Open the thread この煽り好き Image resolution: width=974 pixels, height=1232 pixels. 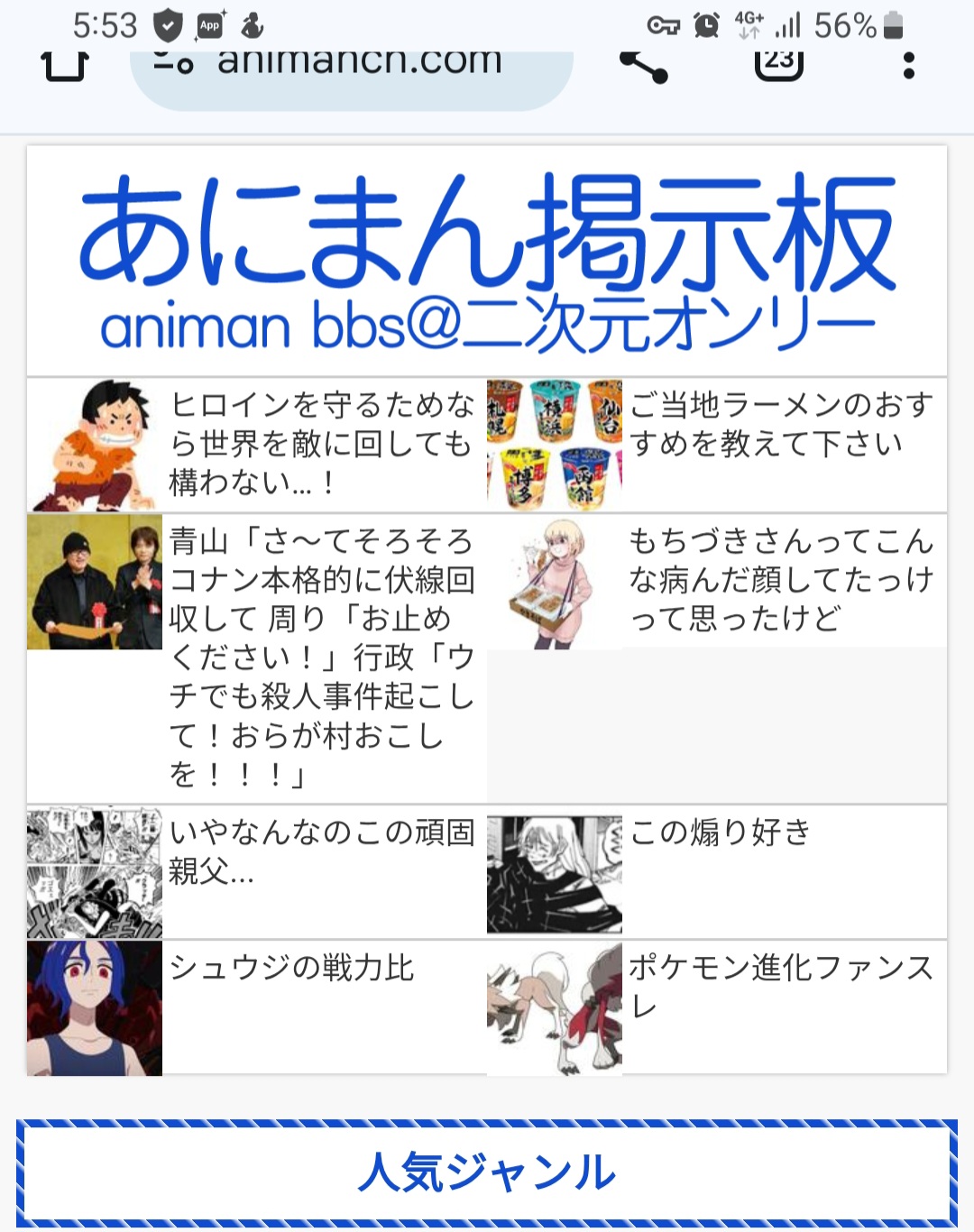pyautogui.click(x=717, y=872)
